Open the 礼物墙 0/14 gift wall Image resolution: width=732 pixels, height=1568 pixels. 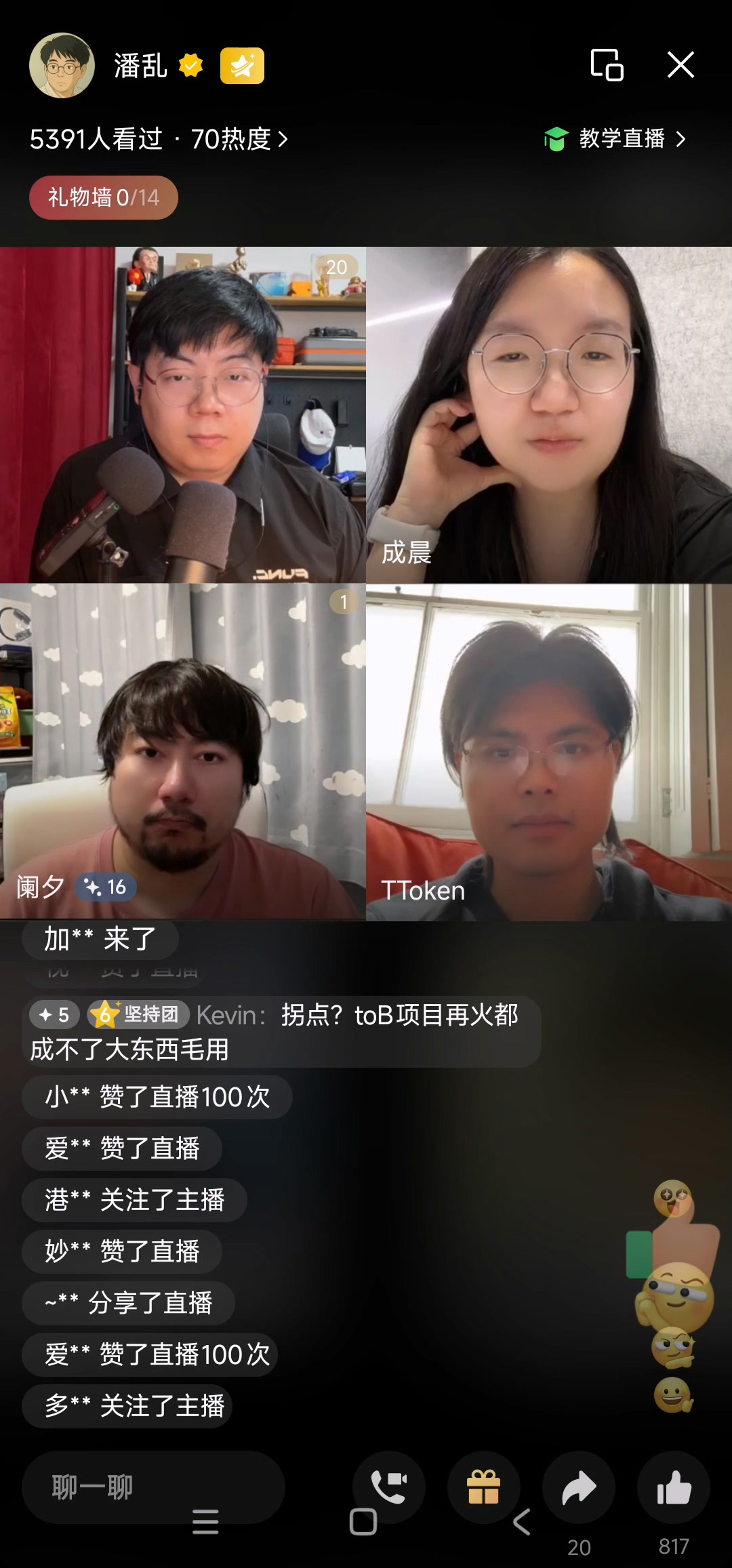point(103,197)
